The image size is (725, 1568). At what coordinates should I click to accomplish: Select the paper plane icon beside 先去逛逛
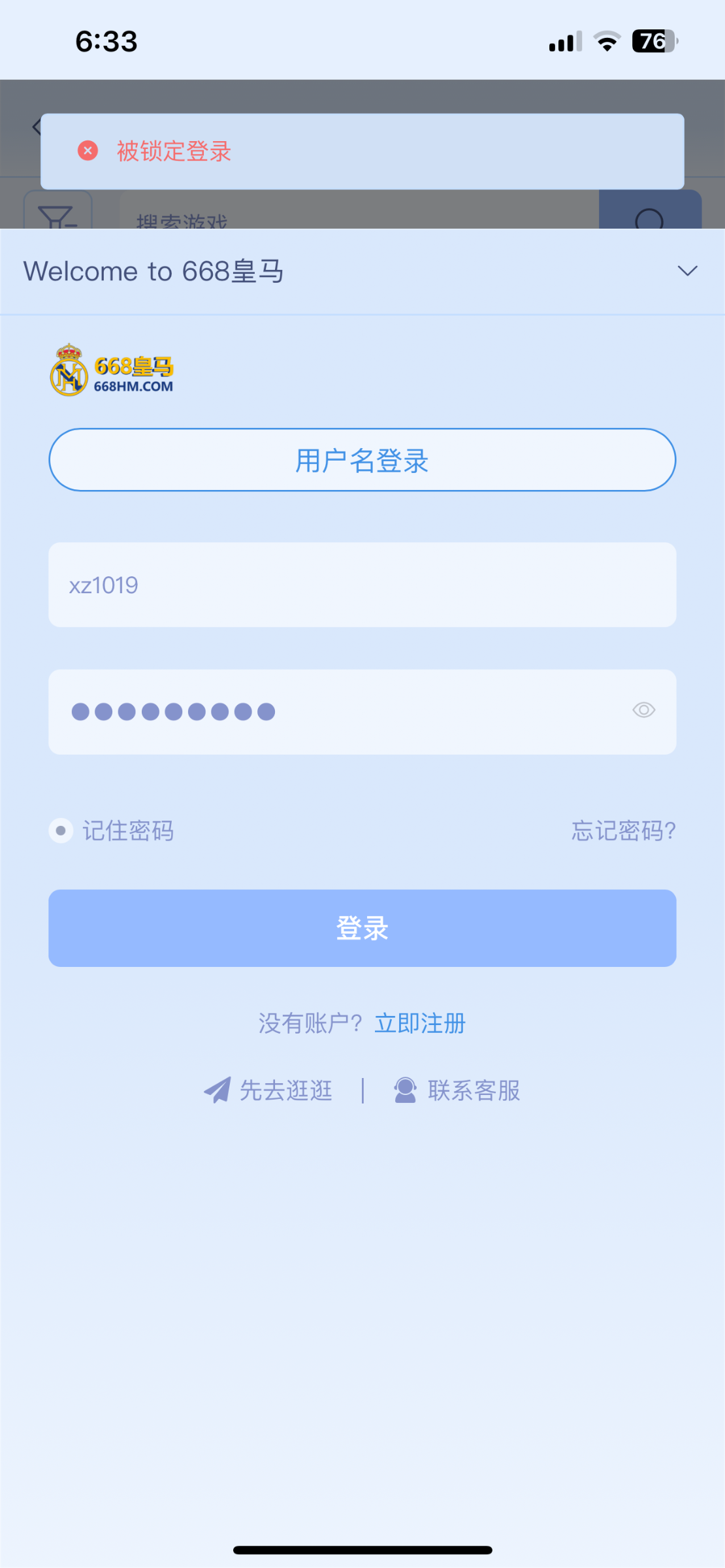[216, 1090]
